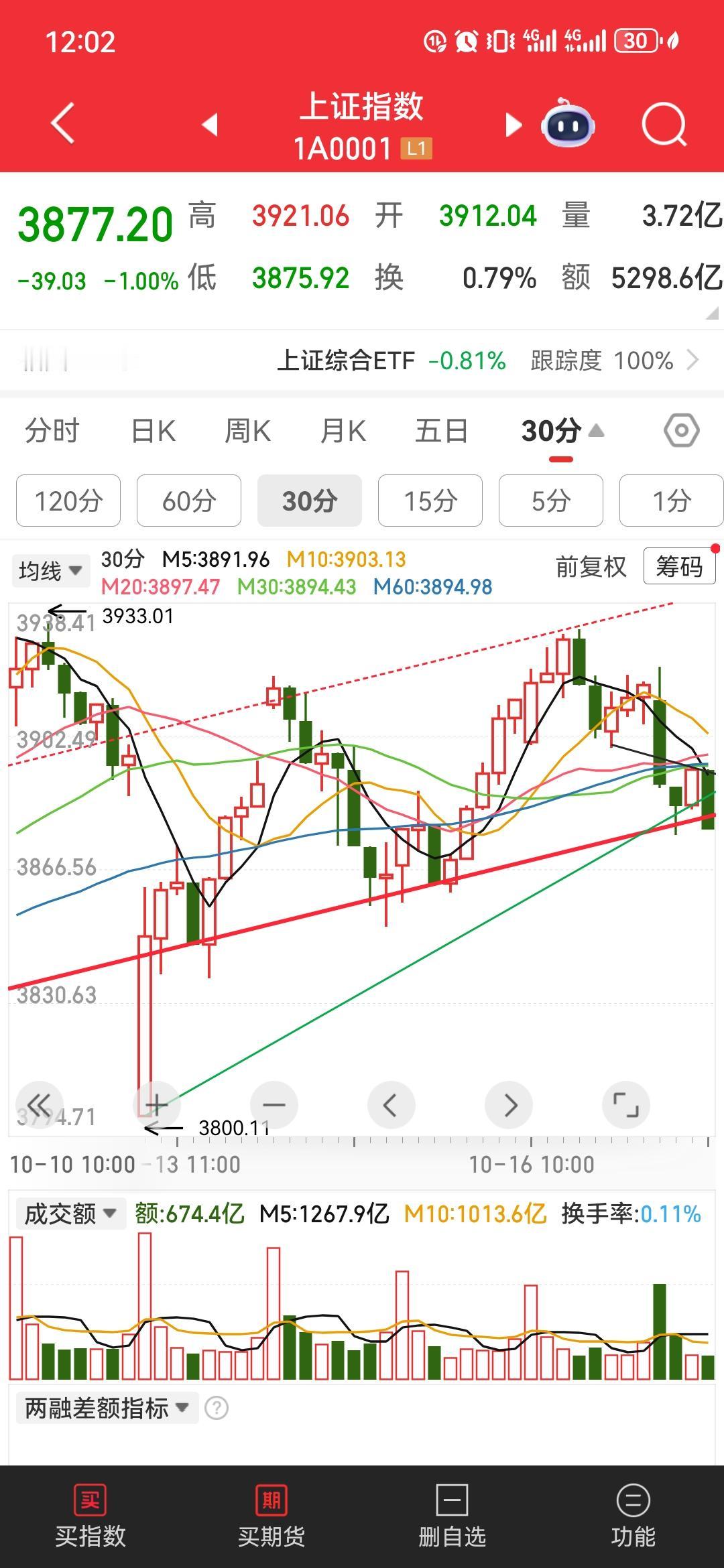Switch to the next stock with the right triangle

514,125
